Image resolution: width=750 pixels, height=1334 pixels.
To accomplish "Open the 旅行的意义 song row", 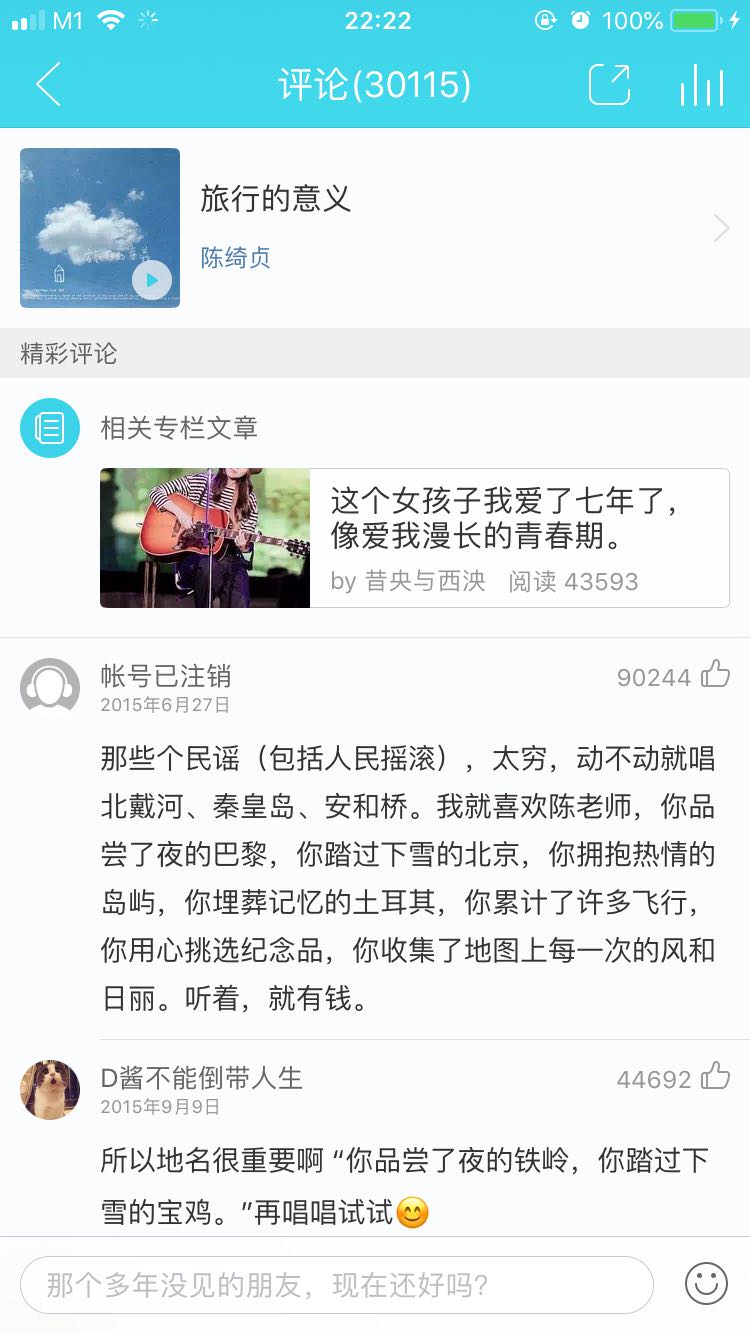I will point(450,228).
